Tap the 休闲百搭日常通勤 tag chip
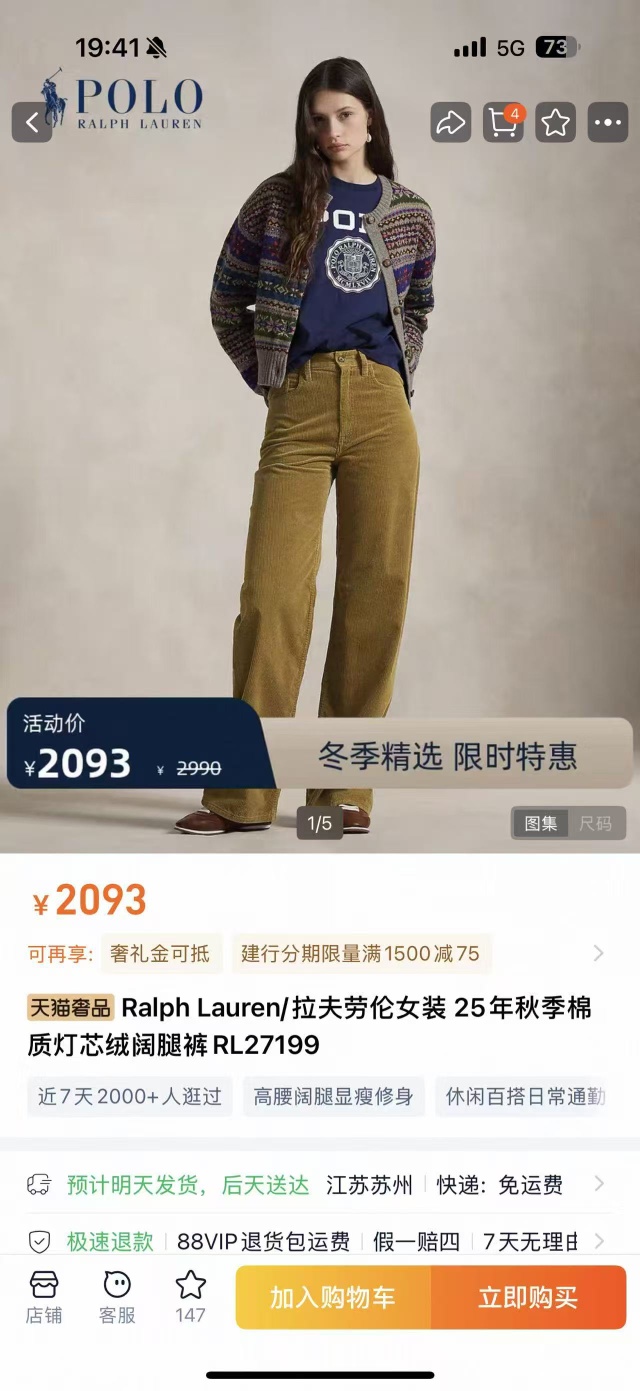Screen dimensions: 640x1391 click(525, 1096)
